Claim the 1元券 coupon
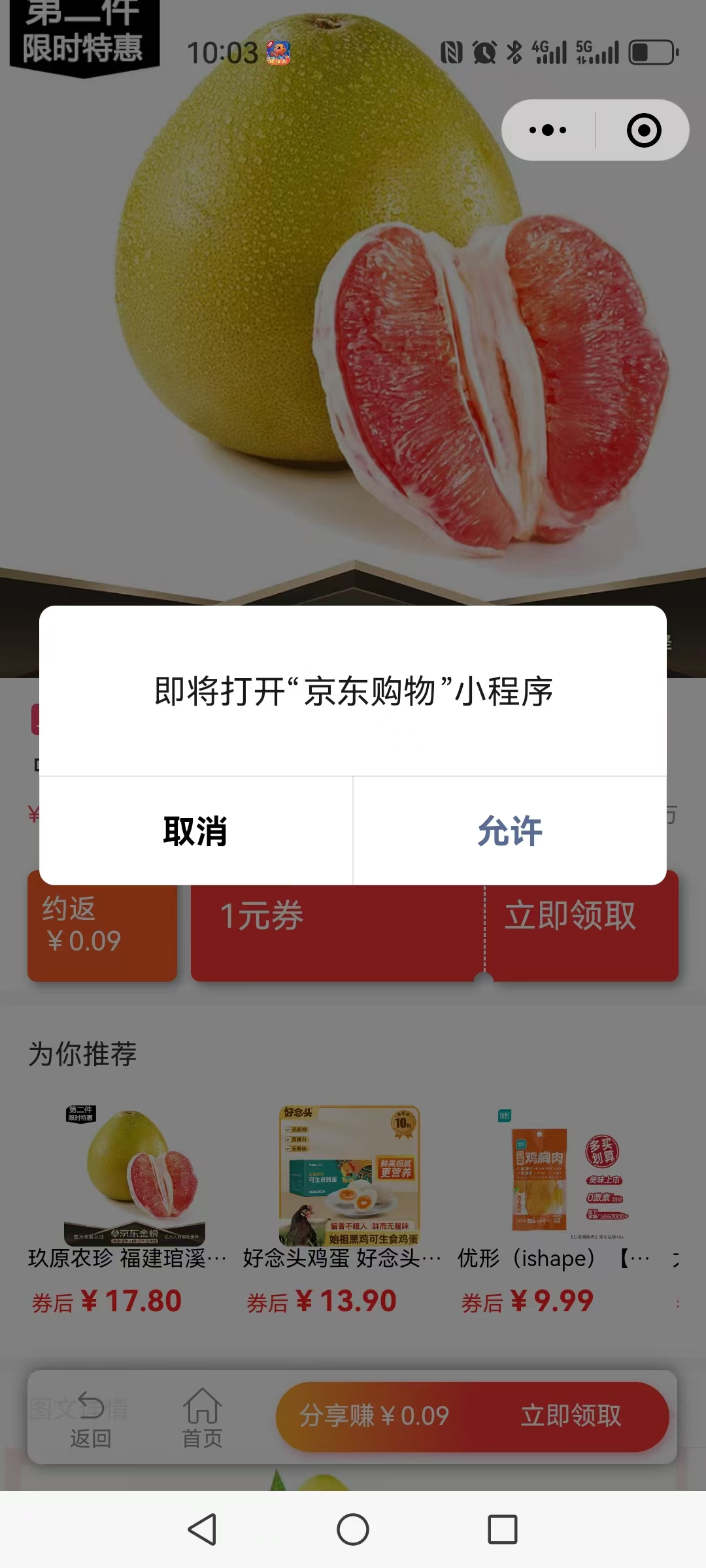Screen dimensions: 706x1568 pos(570,916)
